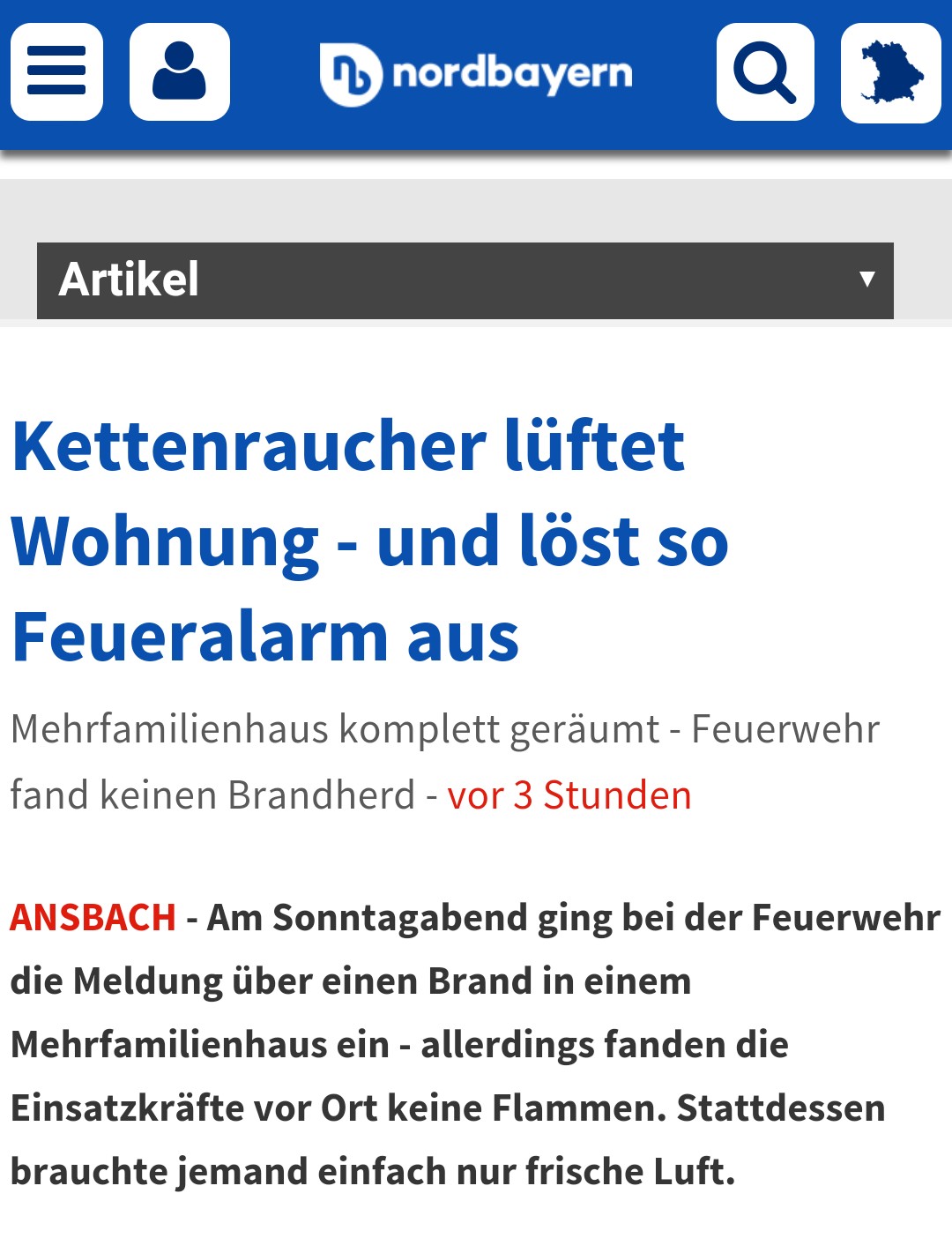Open the user account icon
952x1253 pixels.
click(180, 71)
